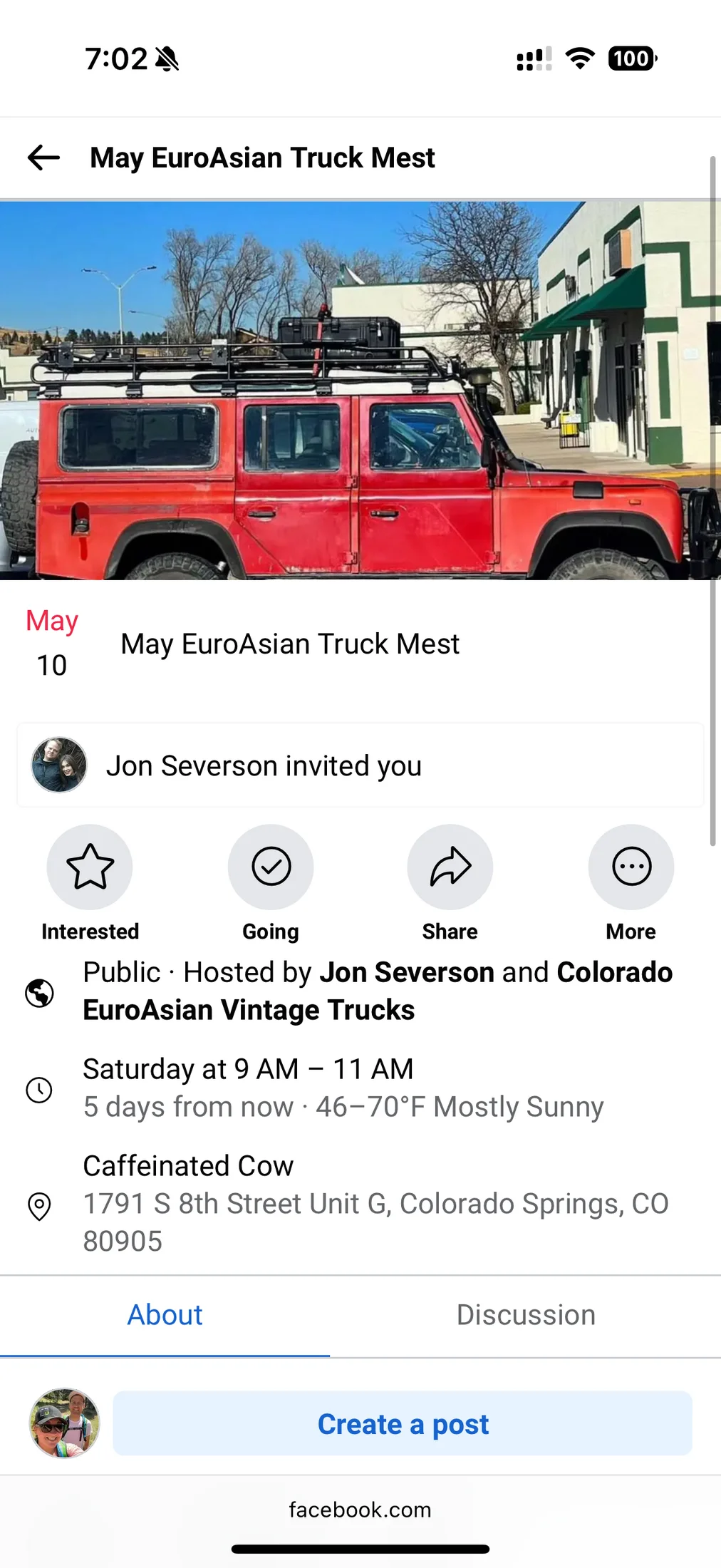
Task: Open the More options menu
Action: click(x=631, y=867)
